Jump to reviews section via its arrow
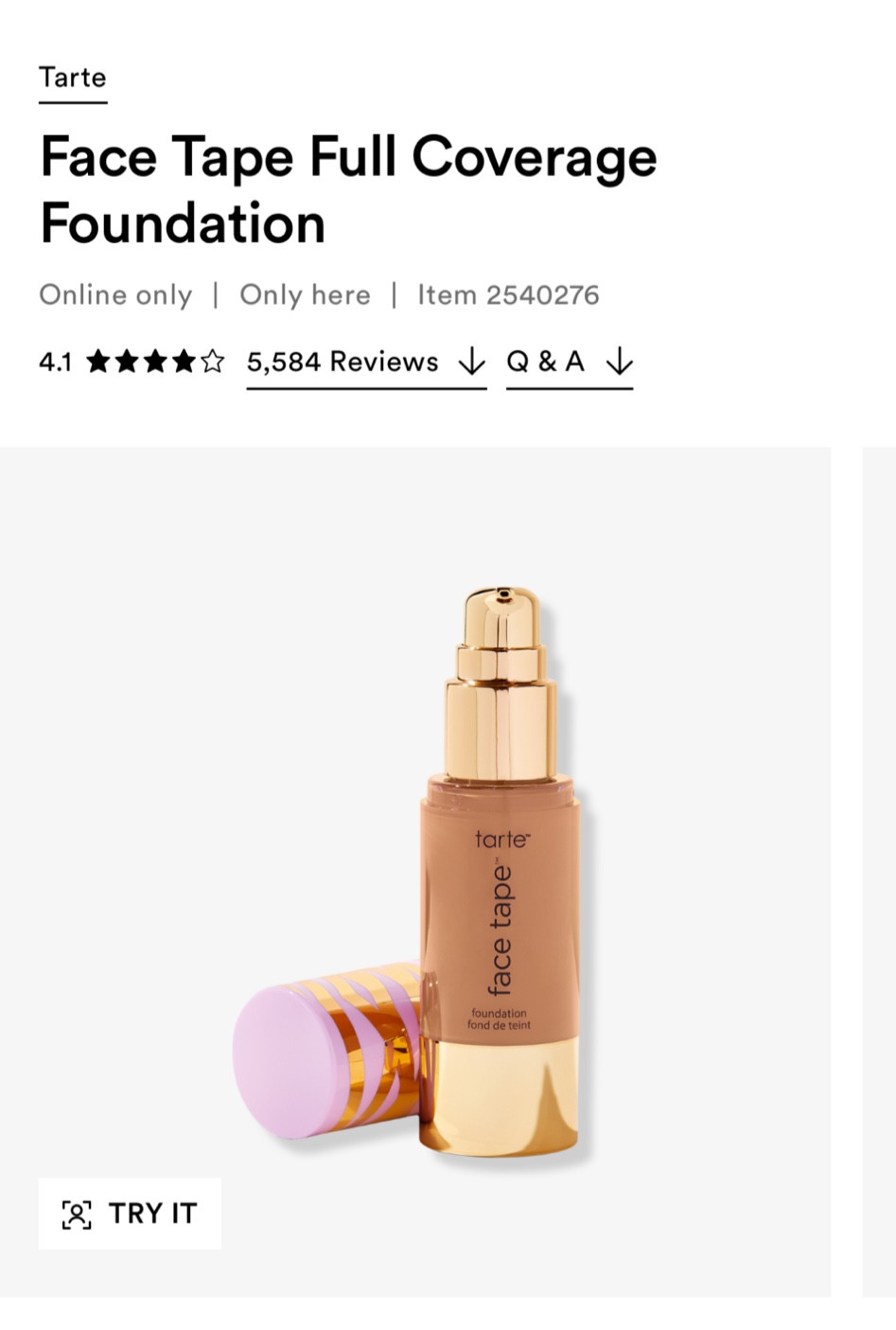896x1330 pixels. (470, 361)
